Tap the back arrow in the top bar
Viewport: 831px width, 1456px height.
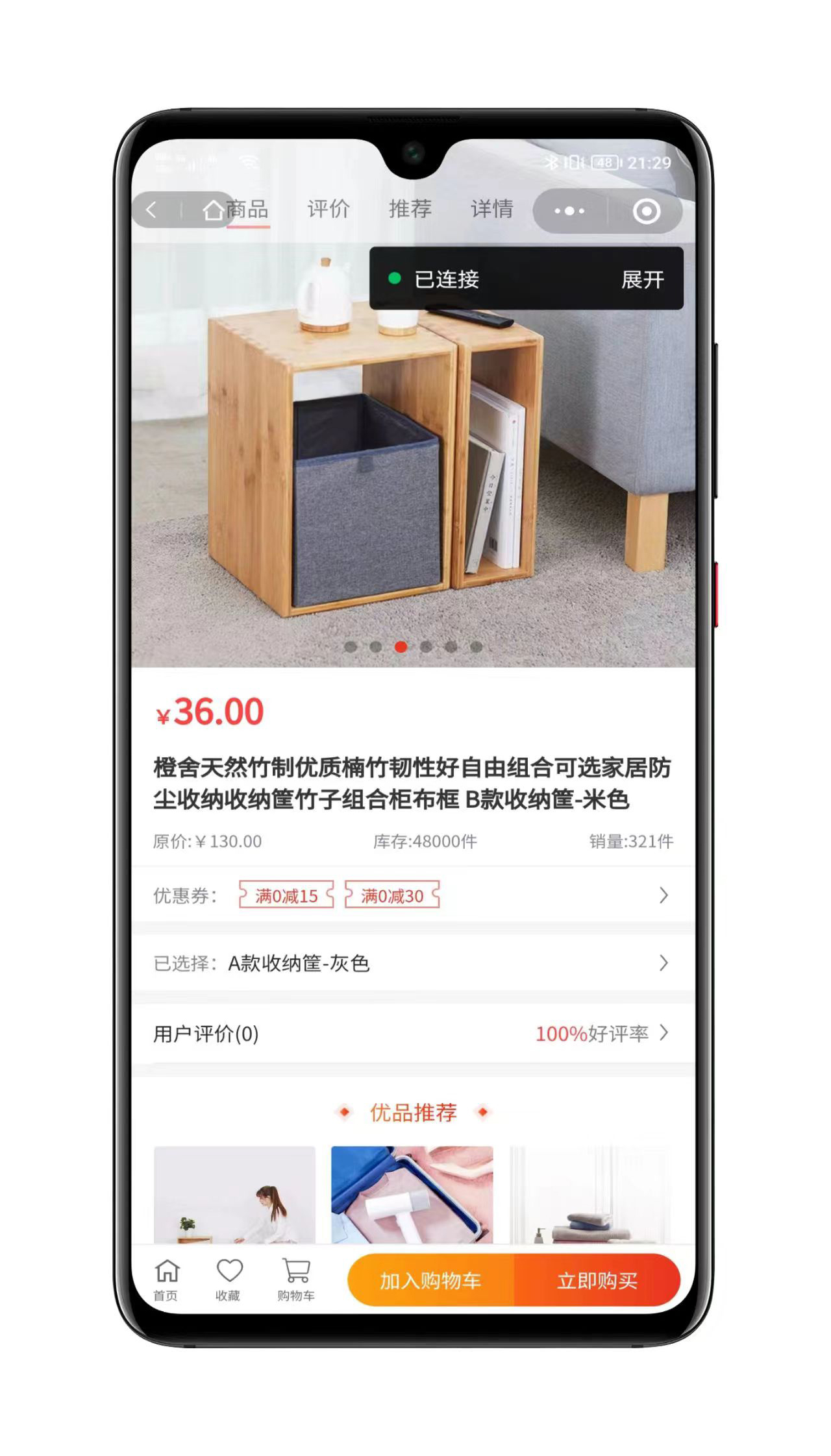point(151,209)
